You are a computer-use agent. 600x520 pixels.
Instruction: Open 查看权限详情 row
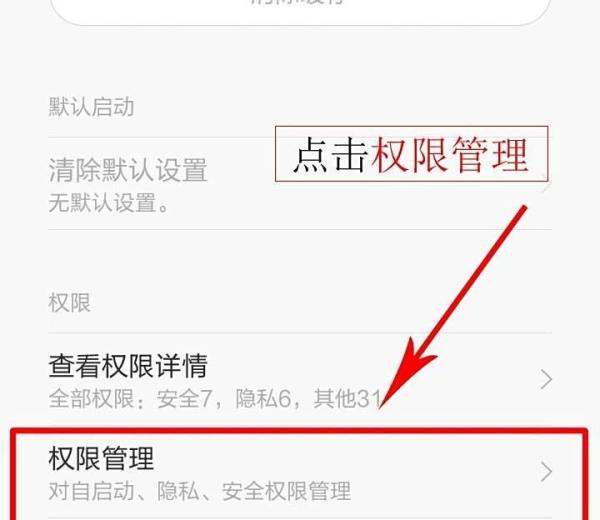(x=300, y=380)
